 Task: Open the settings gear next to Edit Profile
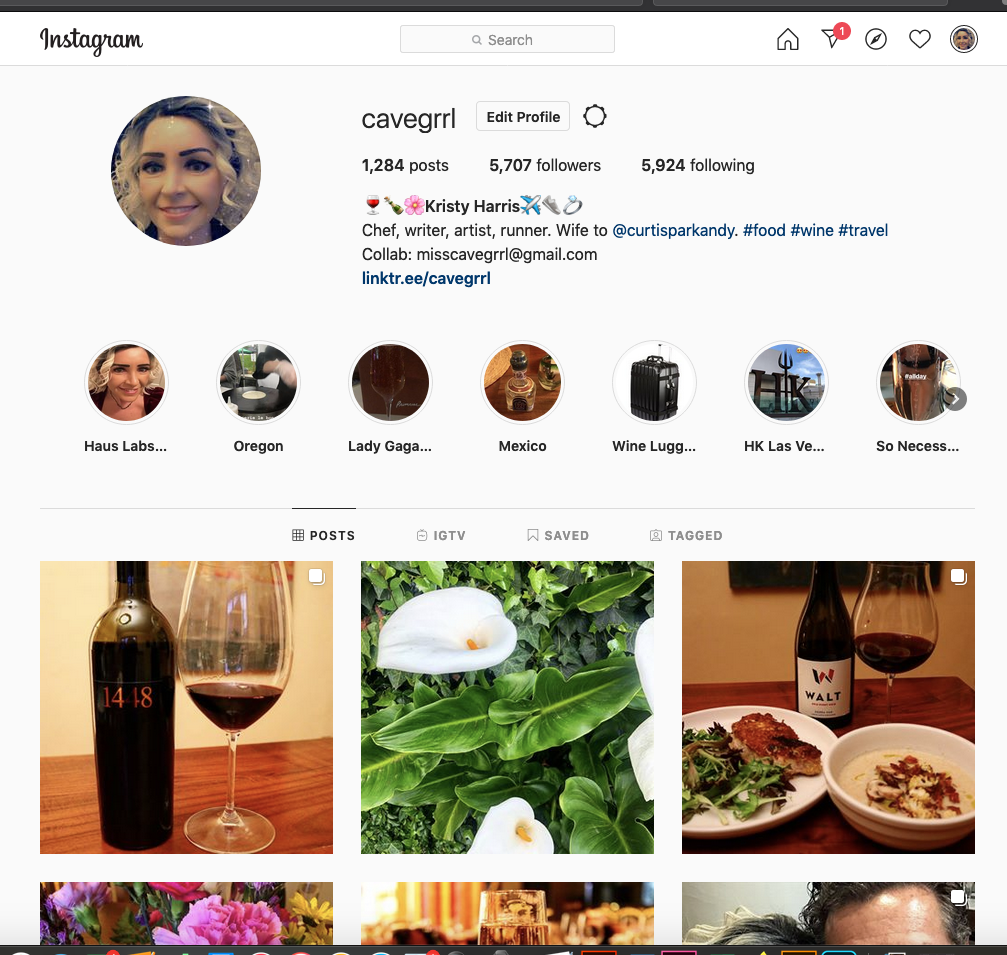595,117
